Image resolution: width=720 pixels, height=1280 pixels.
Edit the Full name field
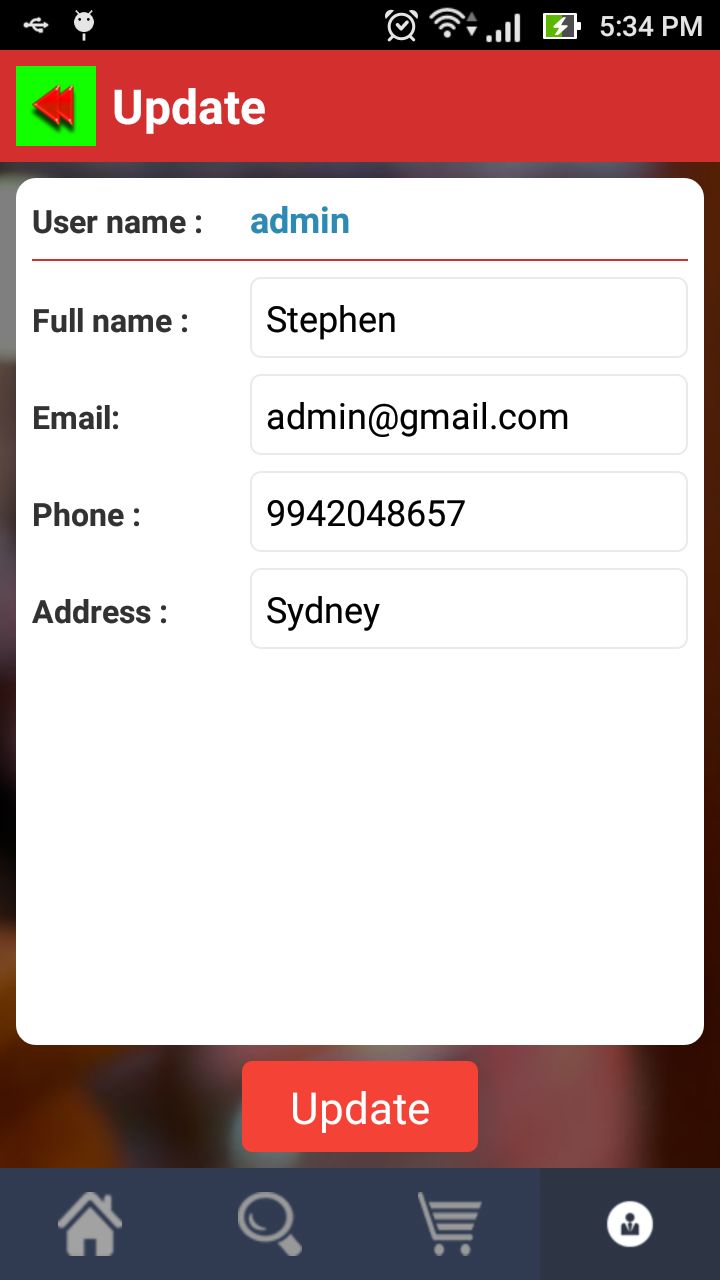(468, 318)
